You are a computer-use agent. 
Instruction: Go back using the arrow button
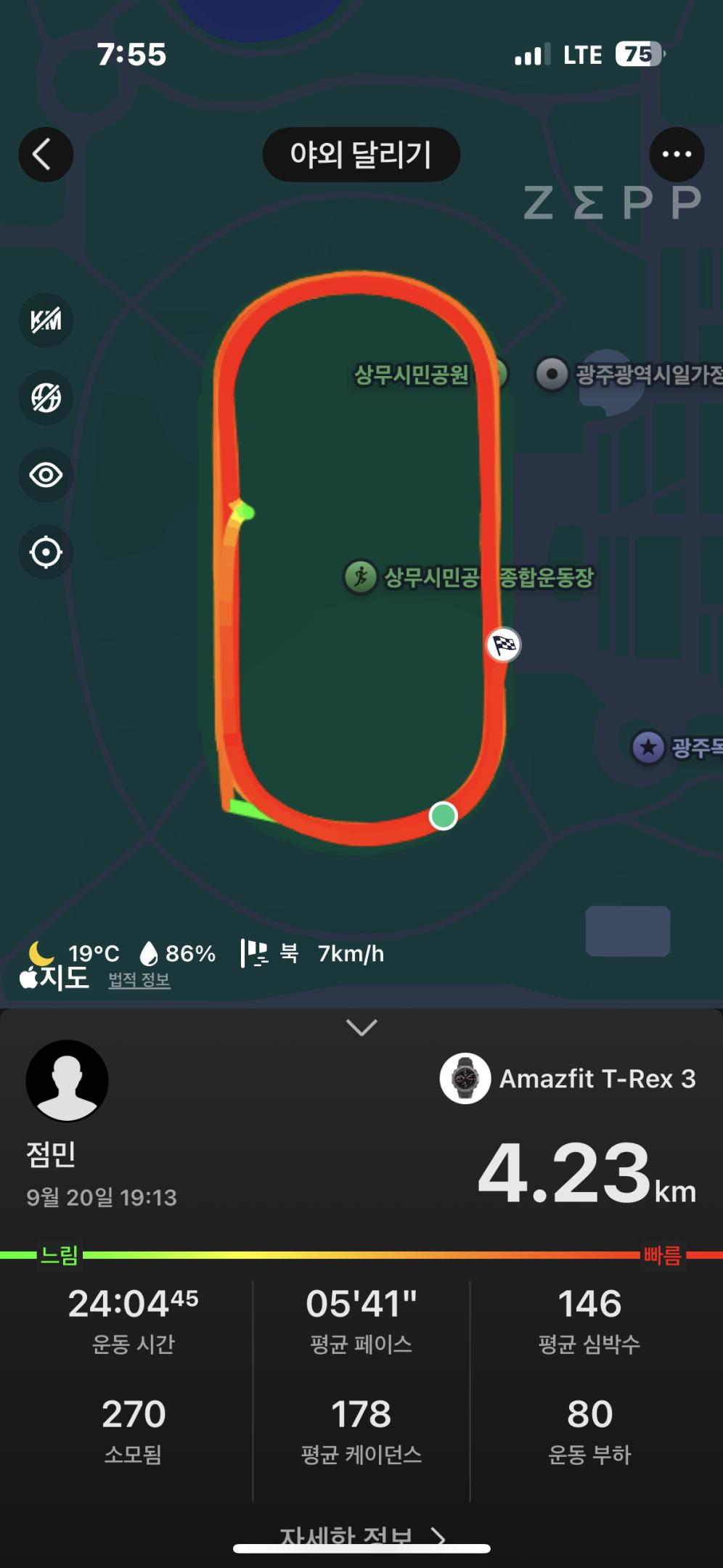point(45,155)
